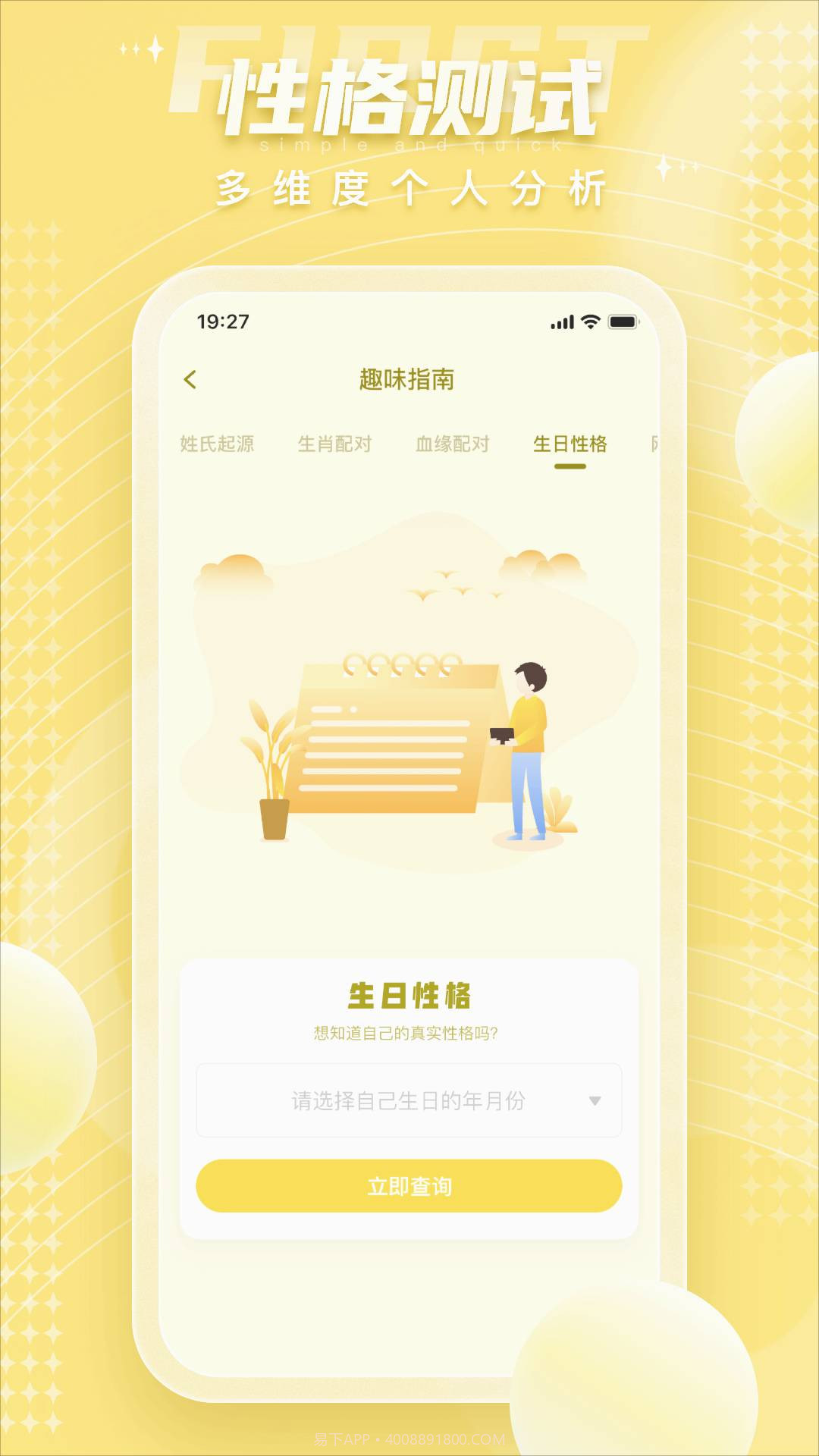Open the 血缘配对 section

coord(453,445)
